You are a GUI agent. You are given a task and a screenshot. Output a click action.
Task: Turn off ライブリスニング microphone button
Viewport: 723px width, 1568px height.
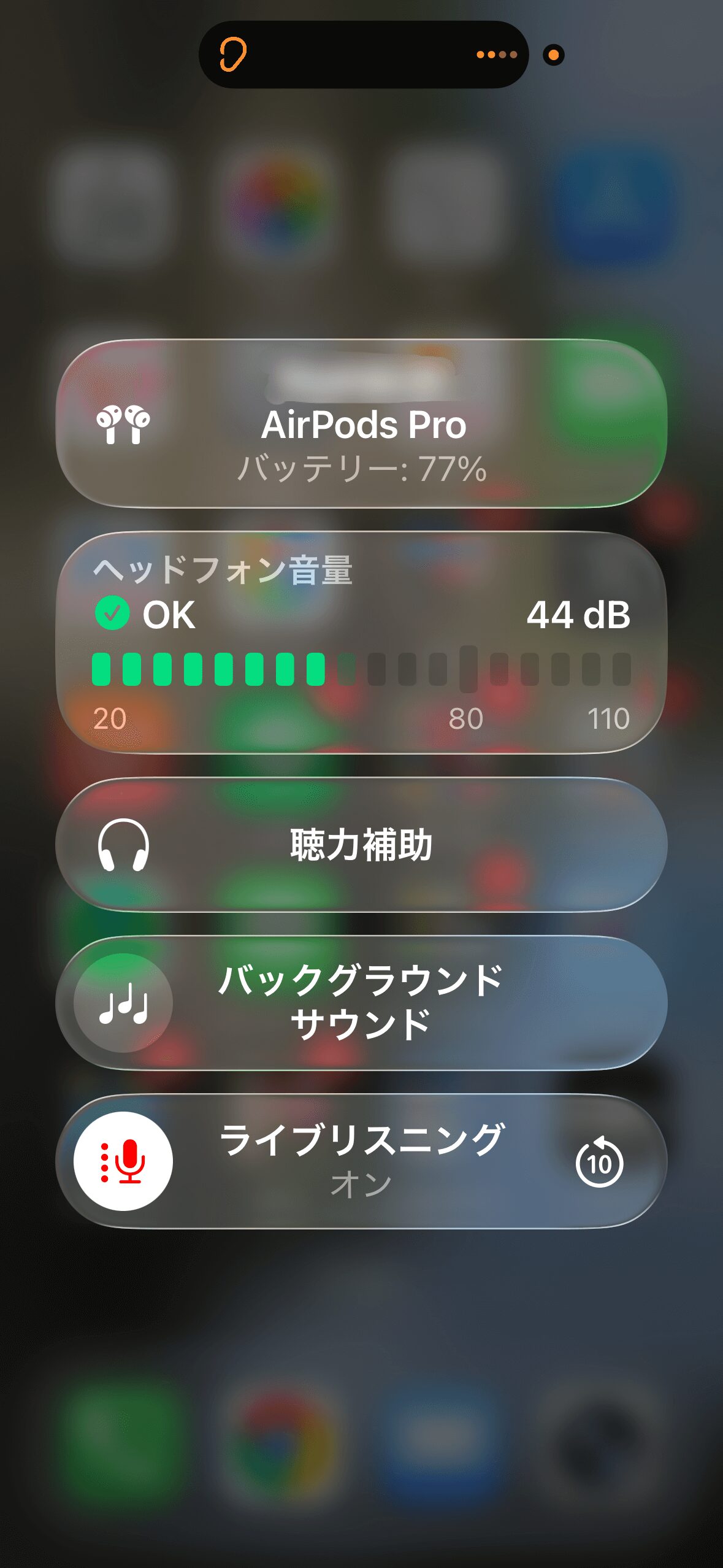123,1161
